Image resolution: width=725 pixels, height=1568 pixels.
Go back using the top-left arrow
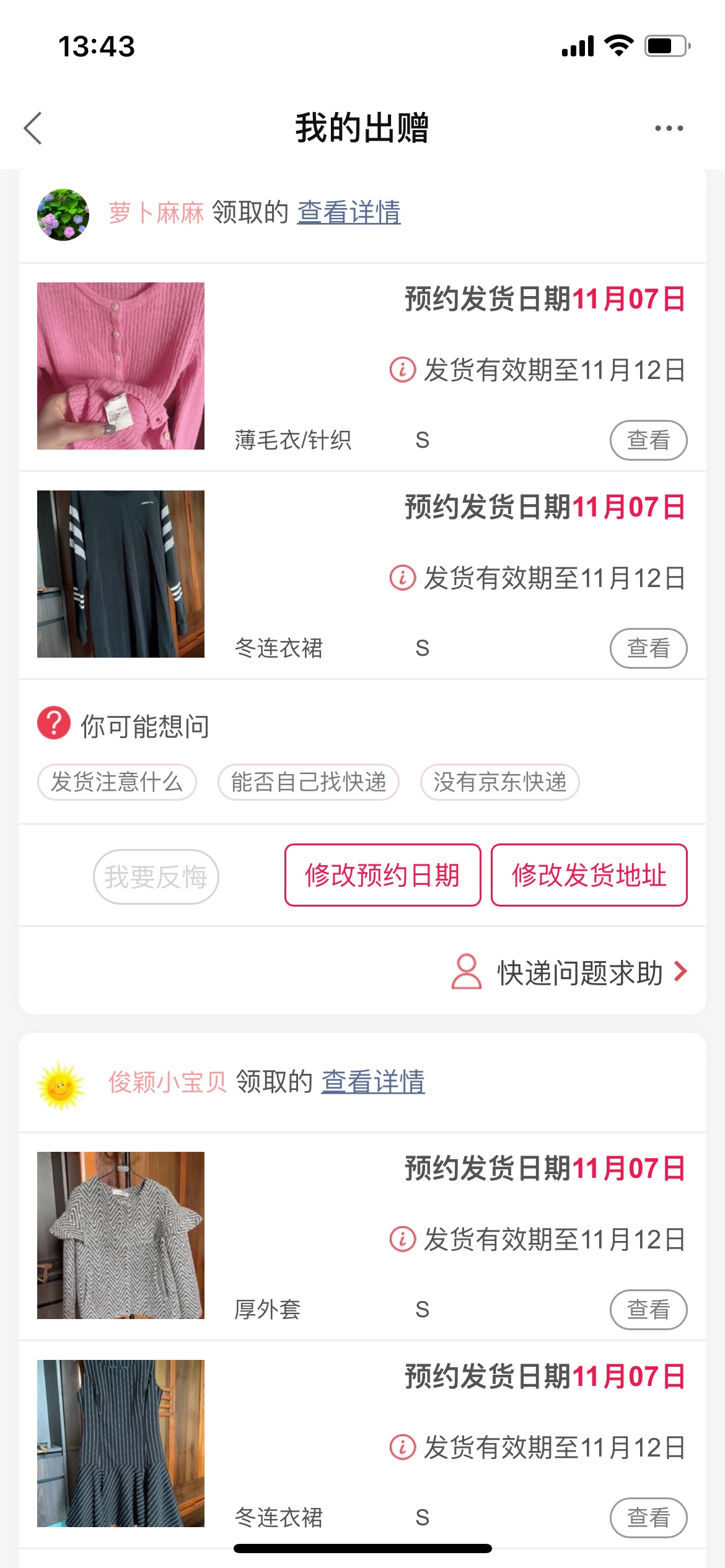33,128
